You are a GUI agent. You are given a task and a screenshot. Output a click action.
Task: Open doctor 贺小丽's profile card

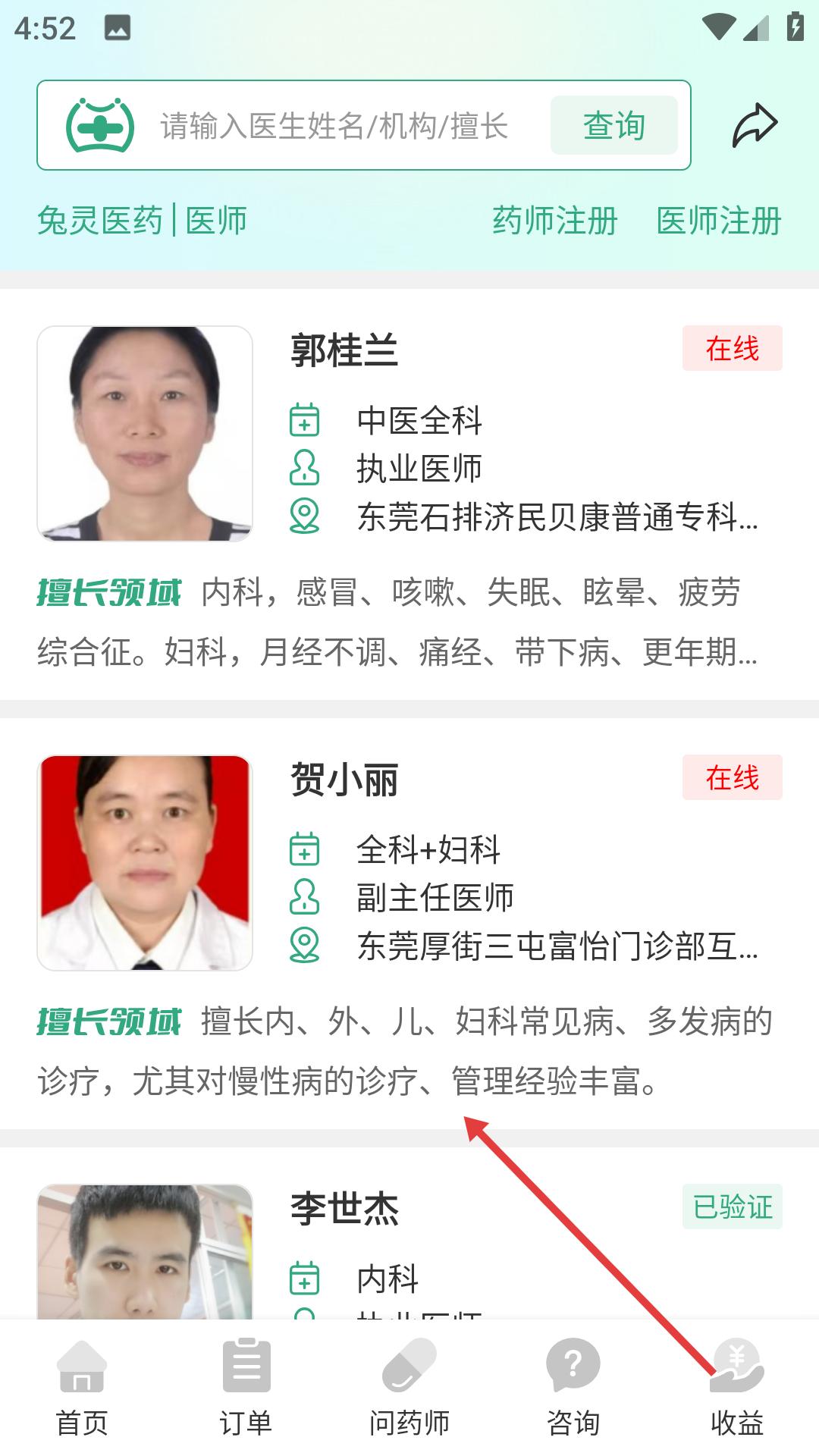409,921
